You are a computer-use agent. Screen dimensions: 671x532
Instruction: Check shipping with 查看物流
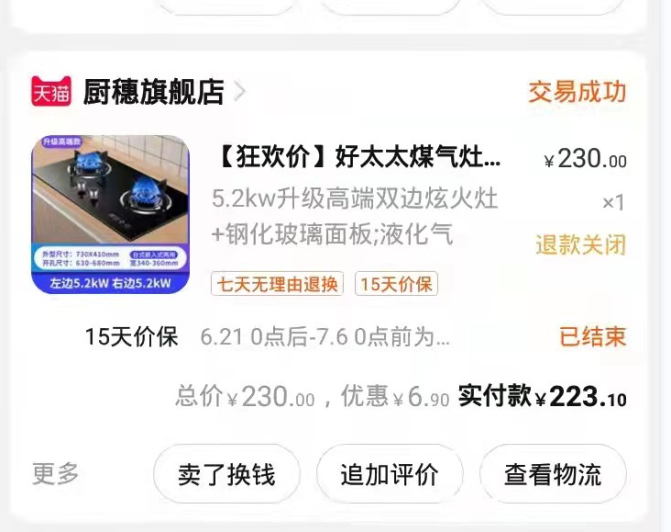click(552, 474)
